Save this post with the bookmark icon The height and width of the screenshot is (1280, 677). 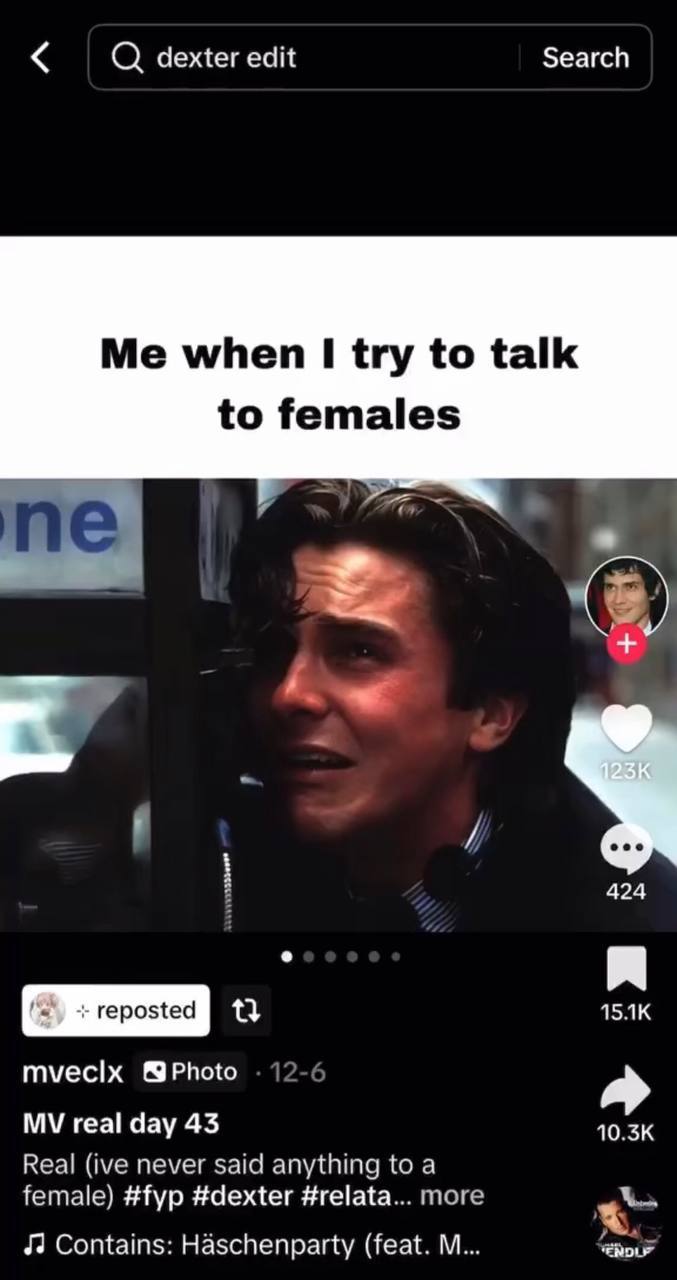(x=626, y=970)
